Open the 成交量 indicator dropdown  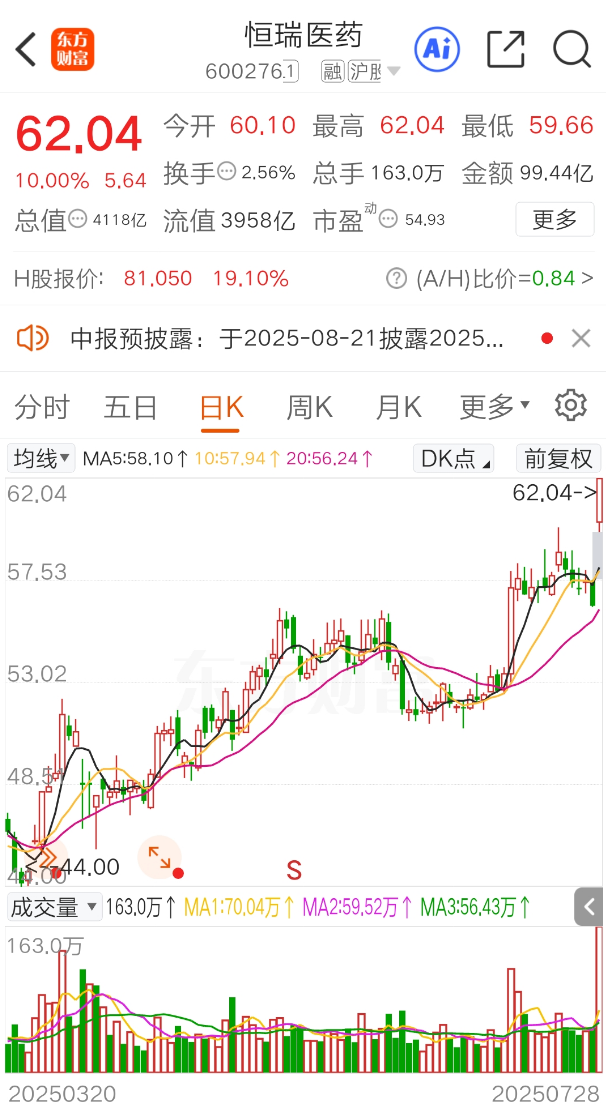pyautogui.click(x=53, y=907)
